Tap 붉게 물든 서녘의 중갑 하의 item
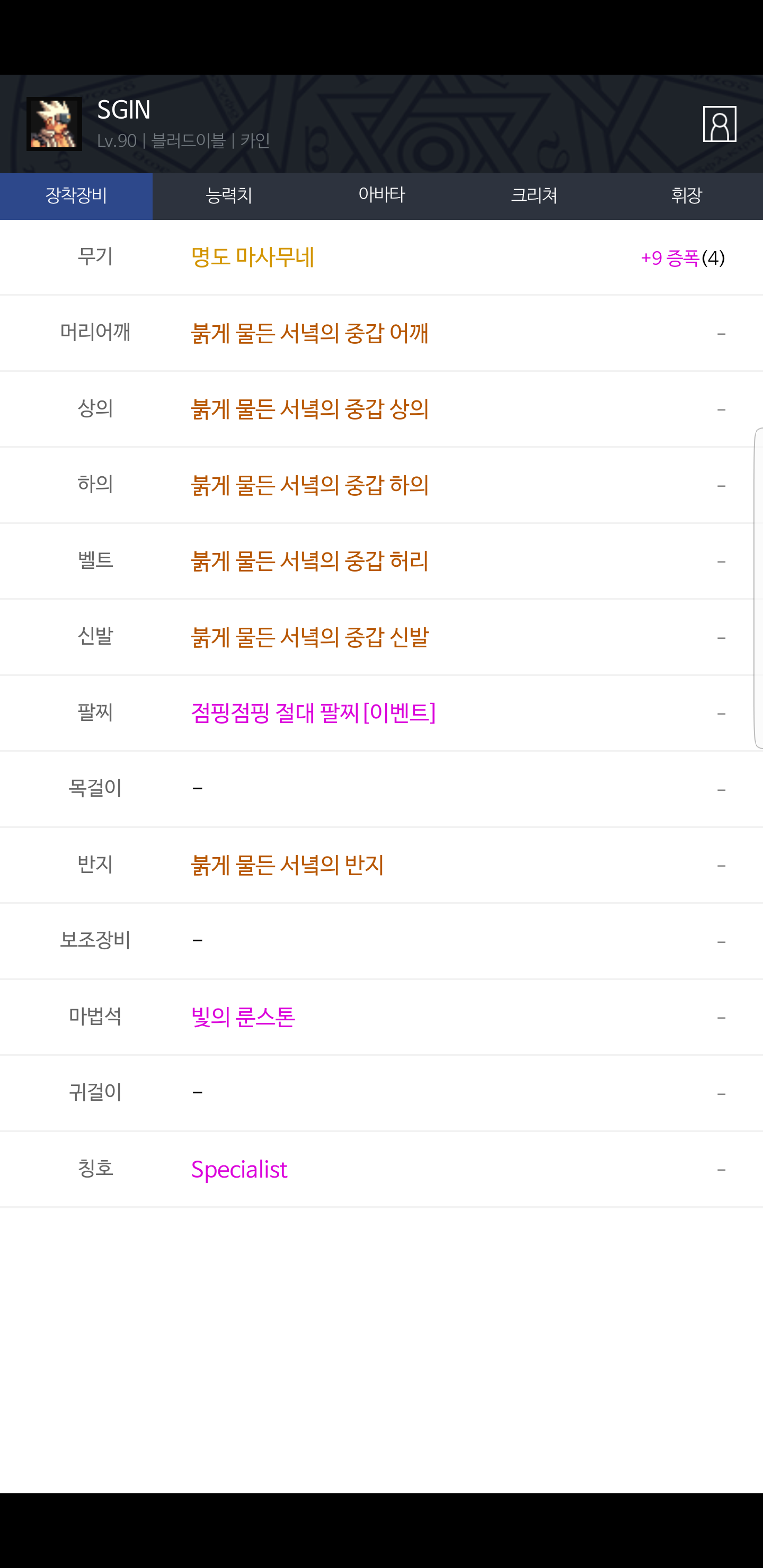The width and height of the screenshot is (763, 1568). click(310, 486)
